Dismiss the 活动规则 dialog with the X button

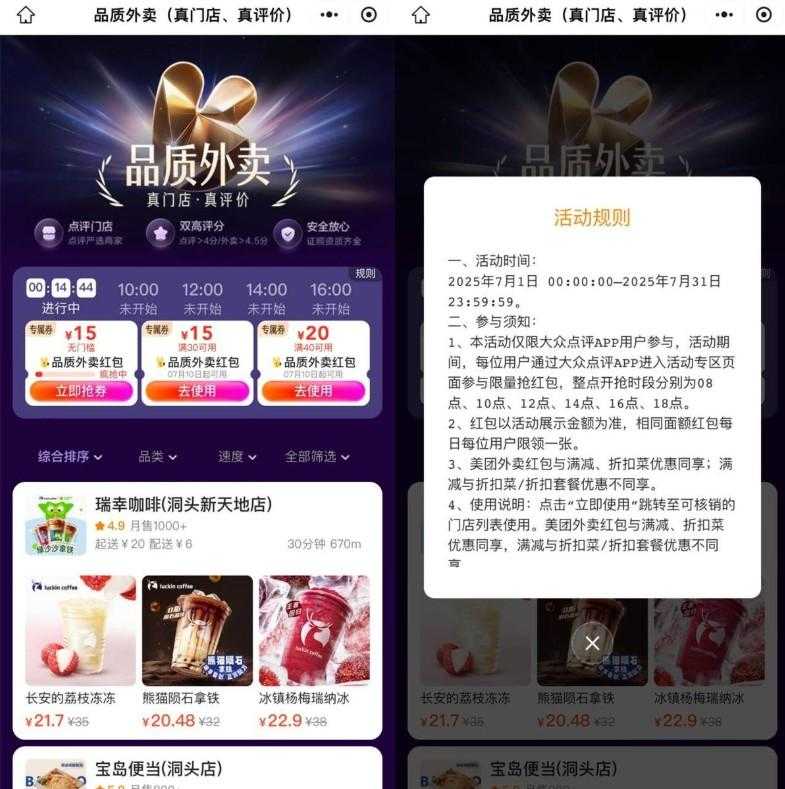[x=592, y=643]
